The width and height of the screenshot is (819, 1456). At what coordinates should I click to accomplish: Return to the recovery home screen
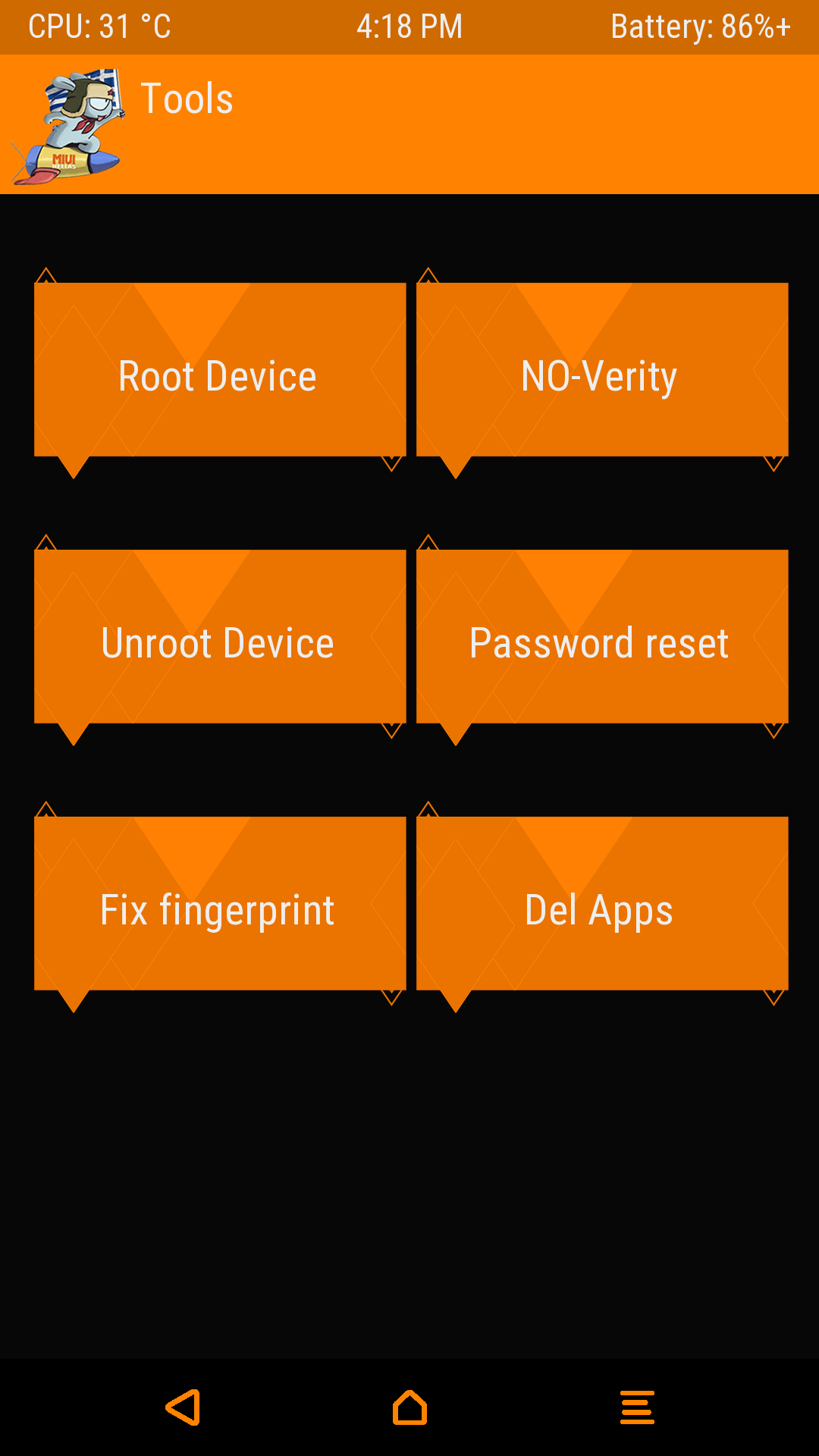(409, 1407)
